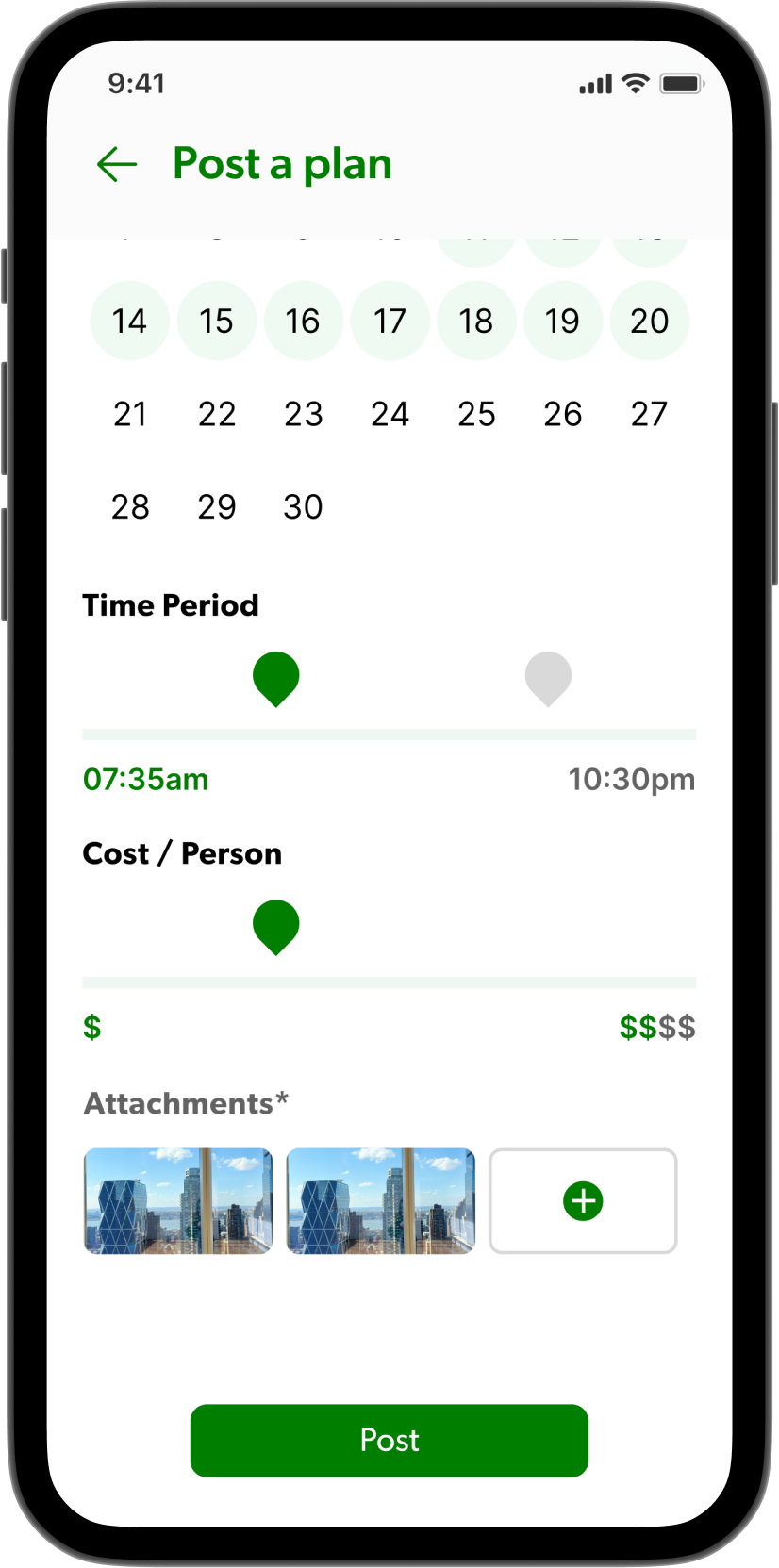Tap the green start-time slider handle
The width and height of the screenshot is (779, 1568).
click(x=276, y=678)
